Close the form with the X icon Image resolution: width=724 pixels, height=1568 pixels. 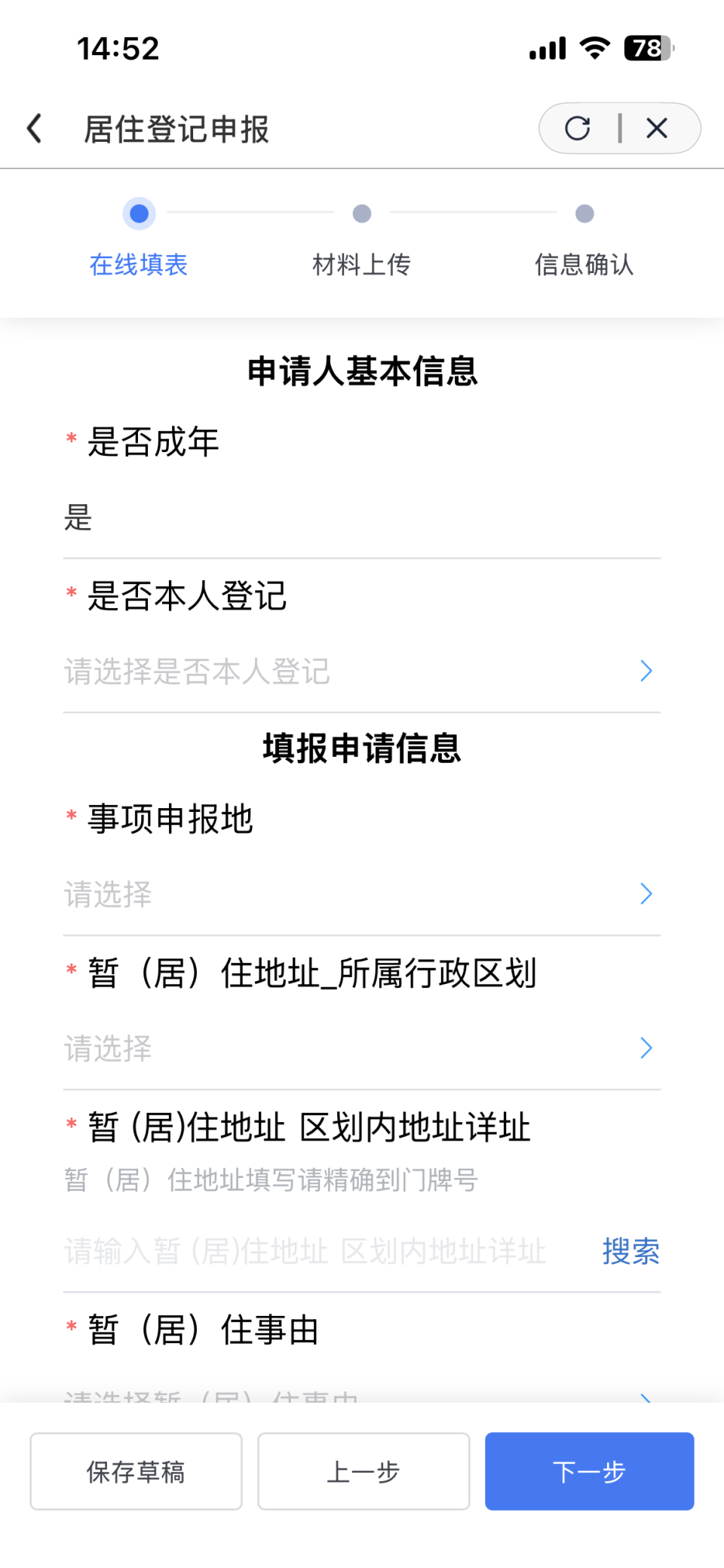[x=658, y=128]
